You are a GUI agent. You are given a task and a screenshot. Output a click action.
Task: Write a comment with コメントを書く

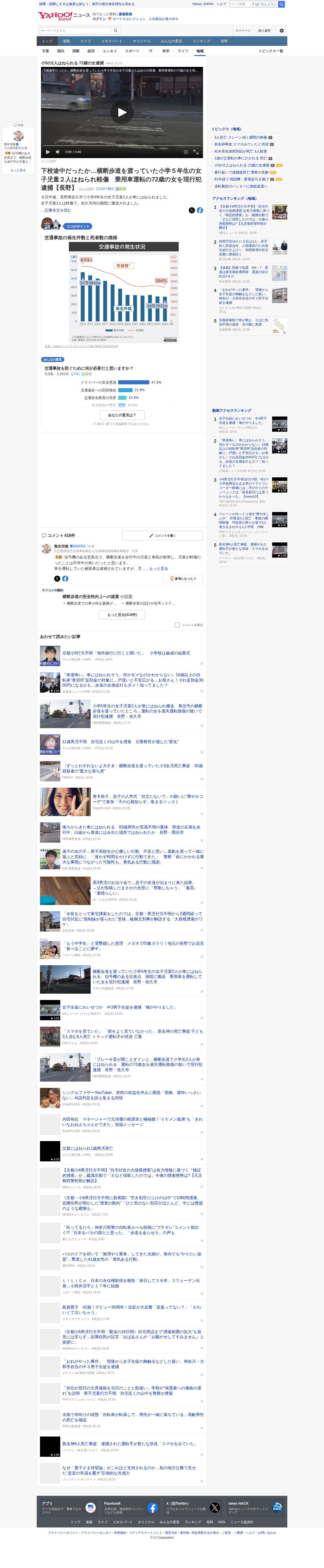point(162,536)
